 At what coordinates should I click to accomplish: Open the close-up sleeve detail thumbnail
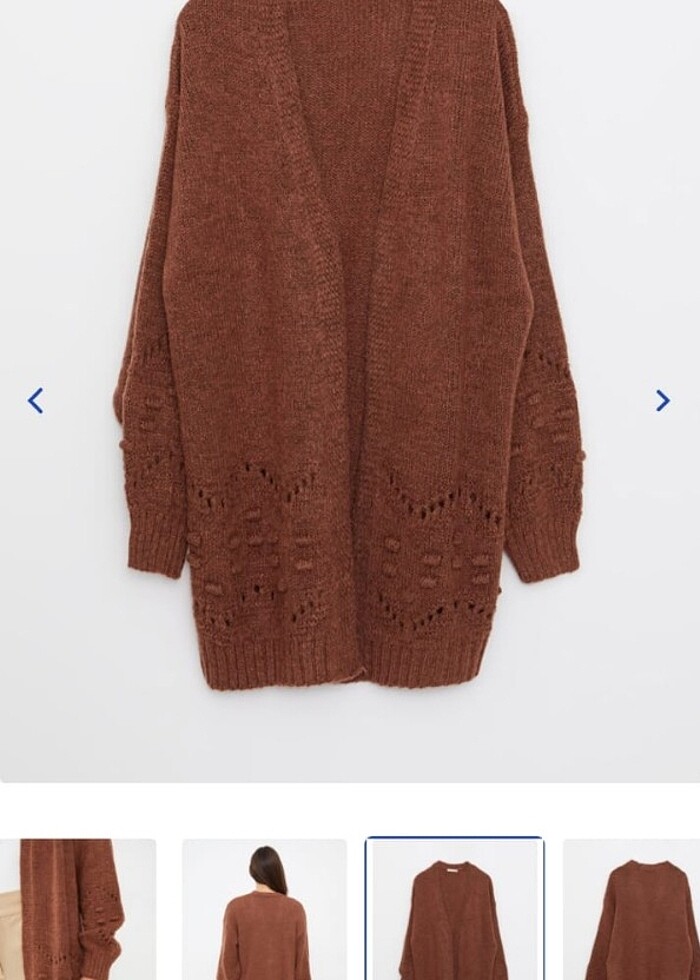(x=77, y=909)
